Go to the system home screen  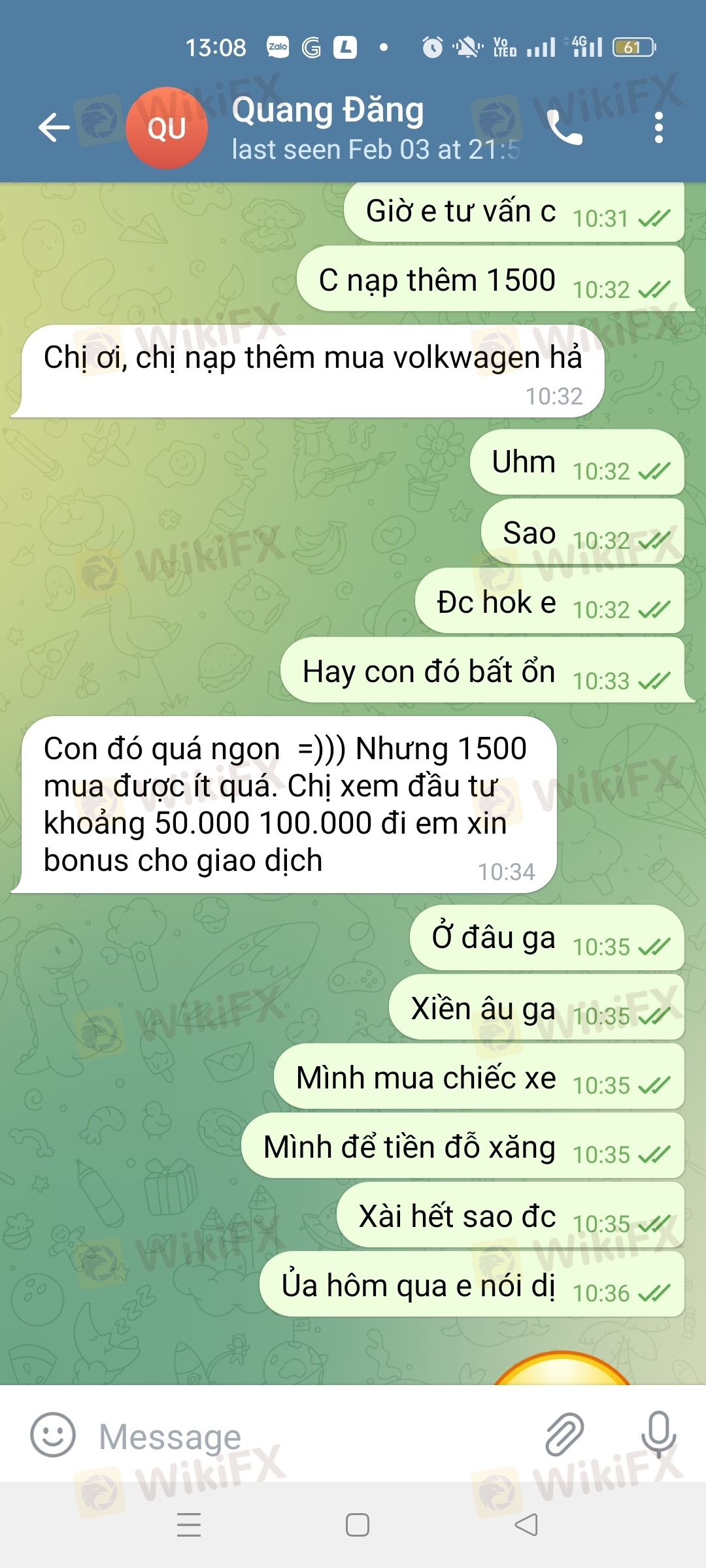pyautogui.click(x=357, y=1526)
